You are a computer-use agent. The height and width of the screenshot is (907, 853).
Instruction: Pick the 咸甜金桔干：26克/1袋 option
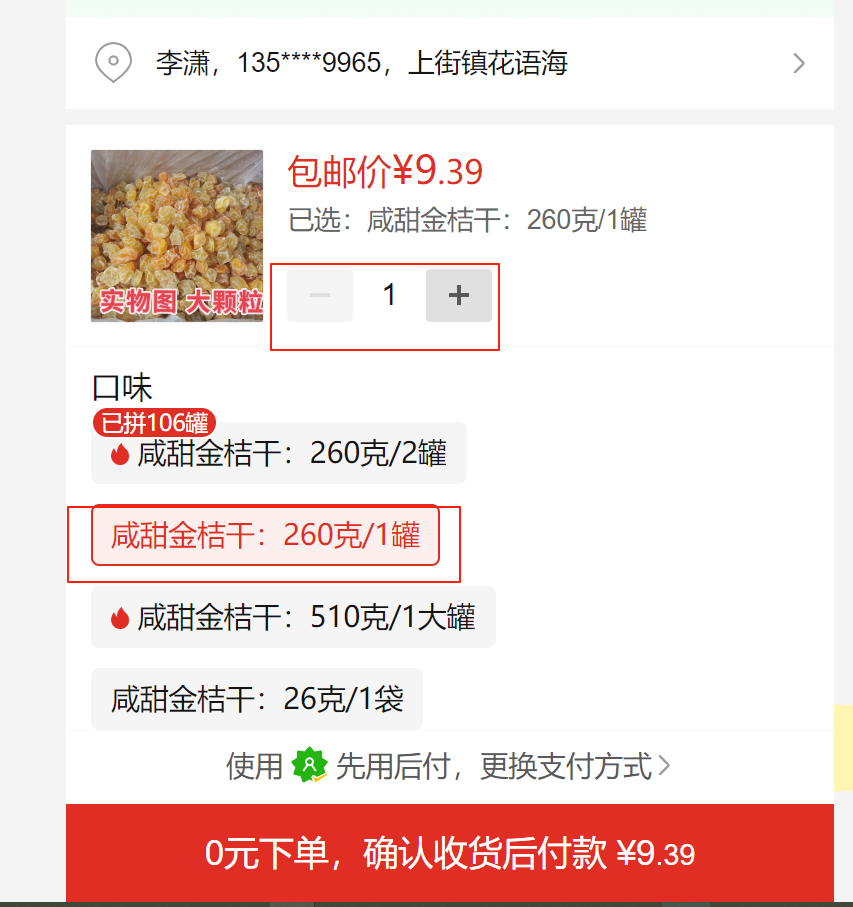pos(257,699)
